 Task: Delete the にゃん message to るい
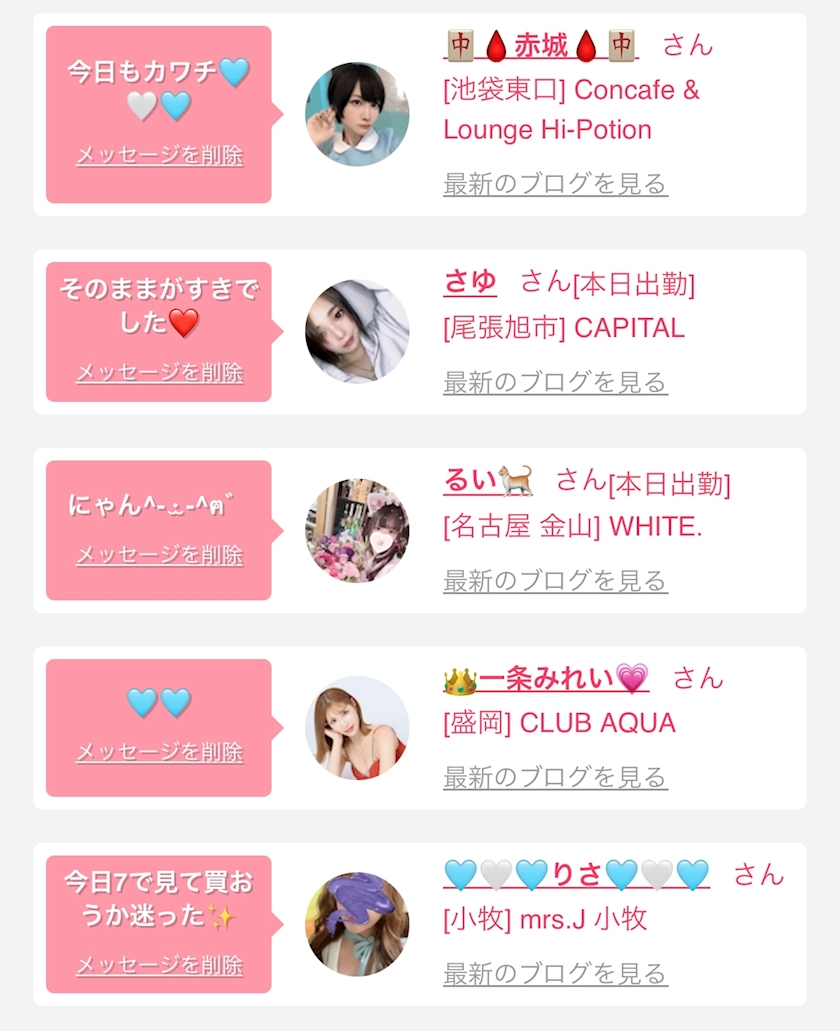coord(160,555)
